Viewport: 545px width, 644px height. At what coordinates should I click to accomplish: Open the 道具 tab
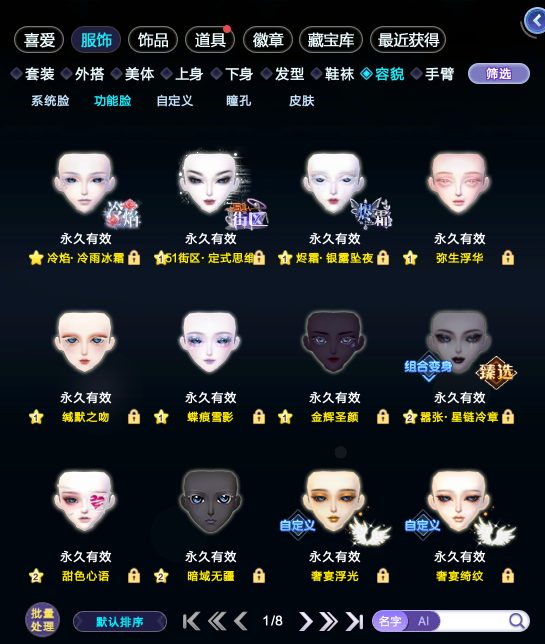[x=210, y=40]
